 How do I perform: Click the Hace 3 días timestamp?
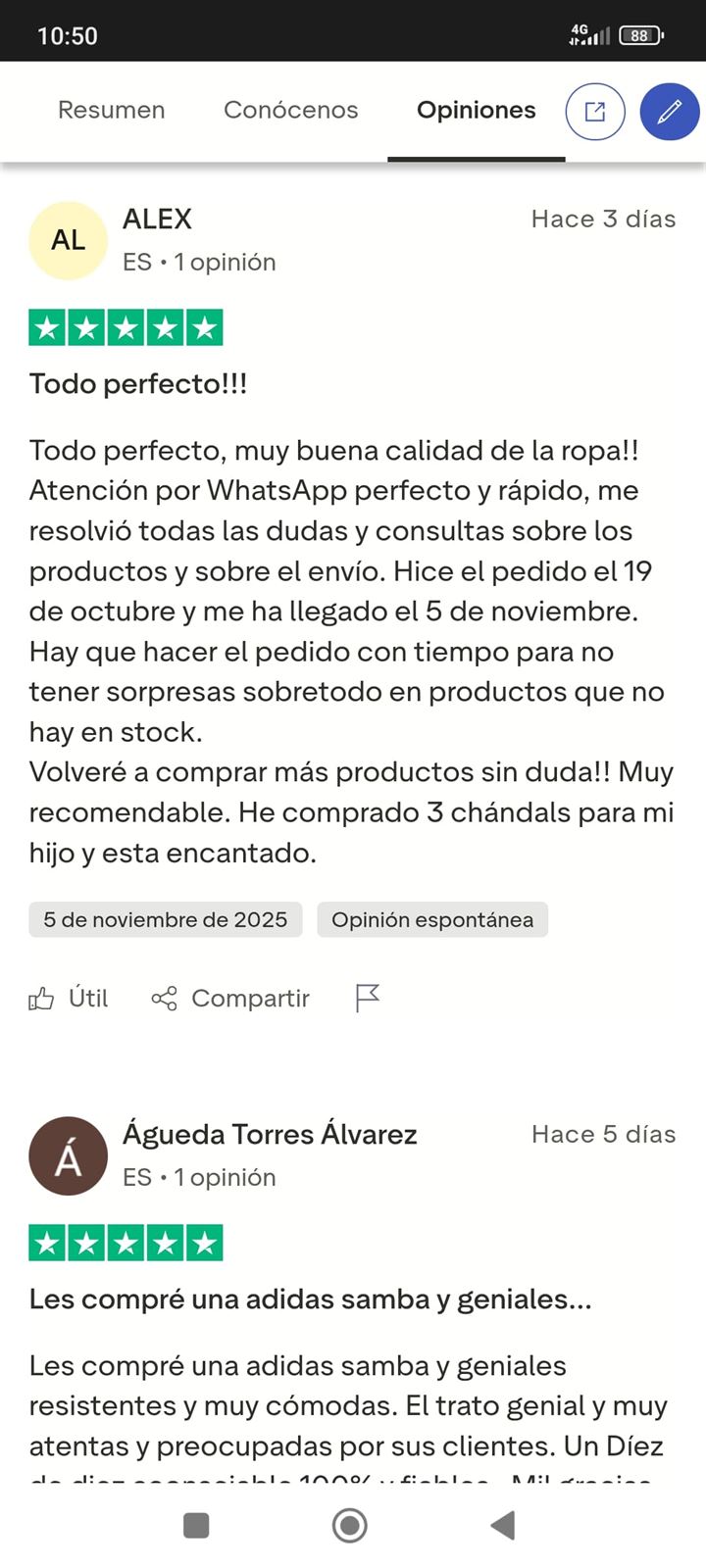(603, 219)
